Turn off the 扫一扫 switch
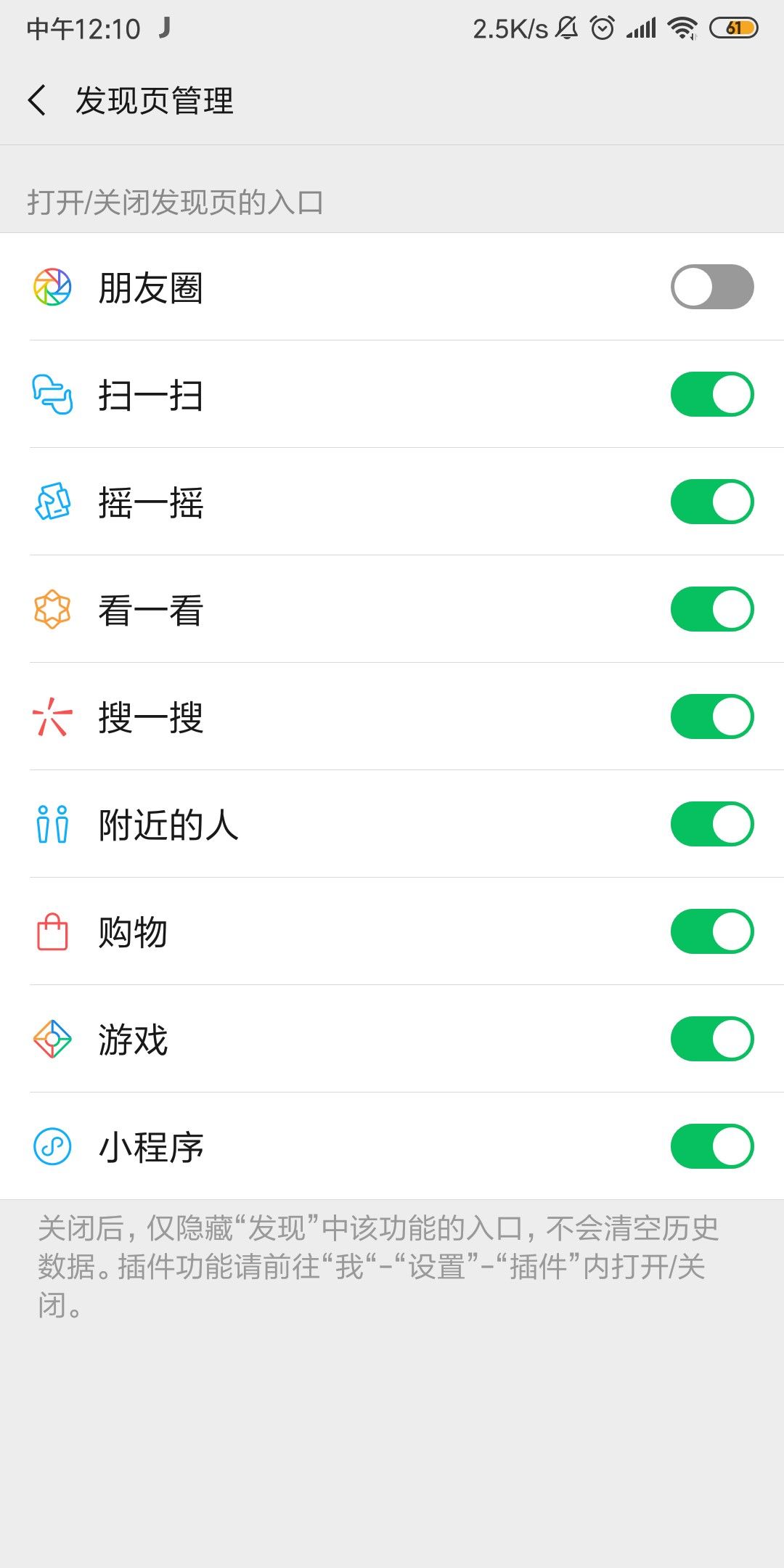Image resolution: width=784 pixels, height=1568 pixels. pos(711,394)
